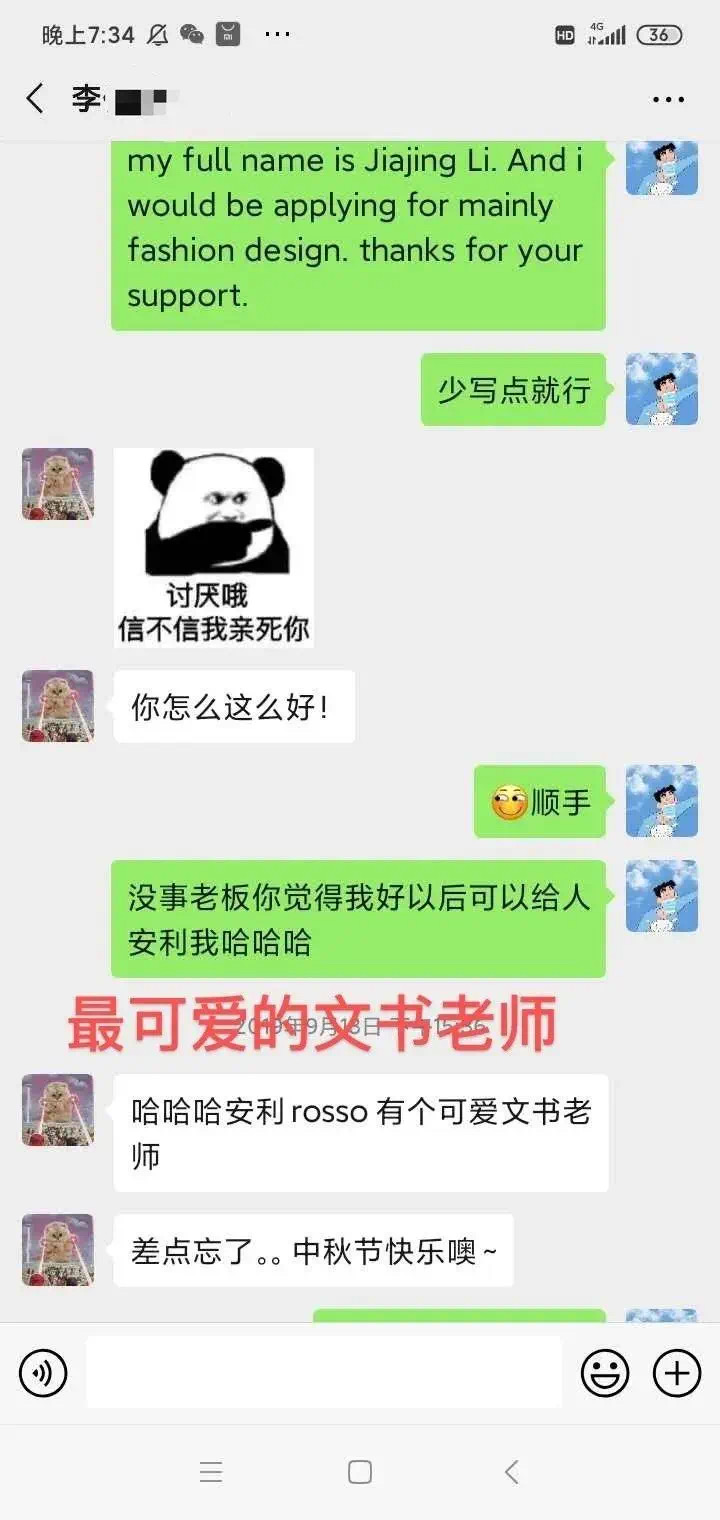Image resolution: width=720 pixels, height=1520 pixels.
Task: Tap the system home button
Action: tap(360, 1471)
